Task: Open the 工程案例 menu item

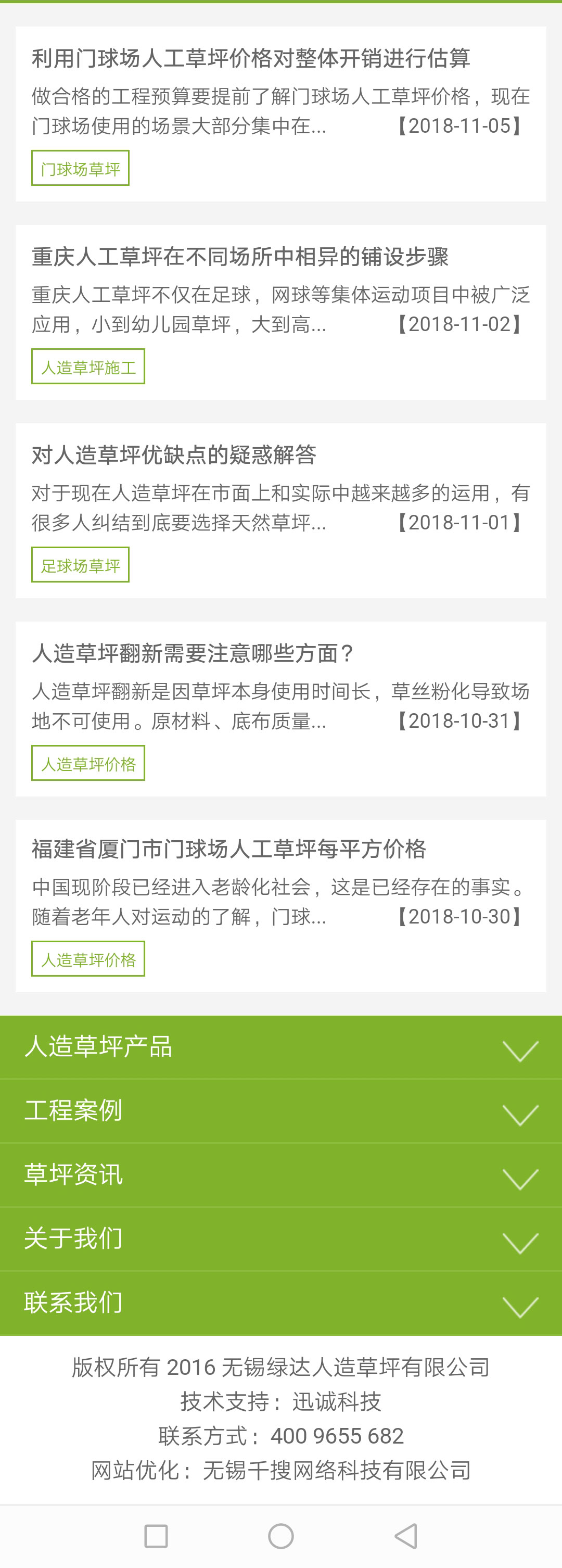Action: point(73,1111)
